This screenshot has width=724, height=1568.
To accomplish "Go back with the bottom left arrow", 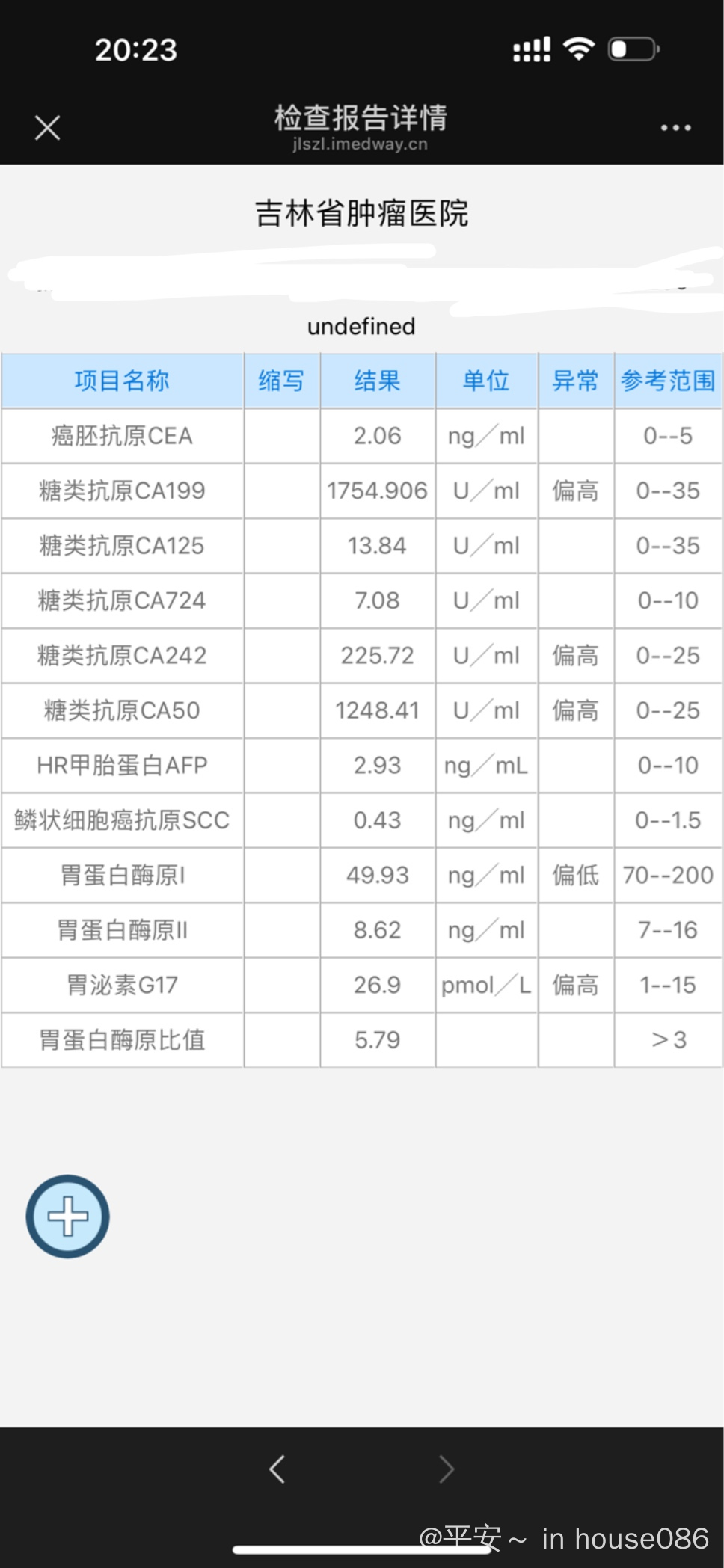I will click(277, 1469).
